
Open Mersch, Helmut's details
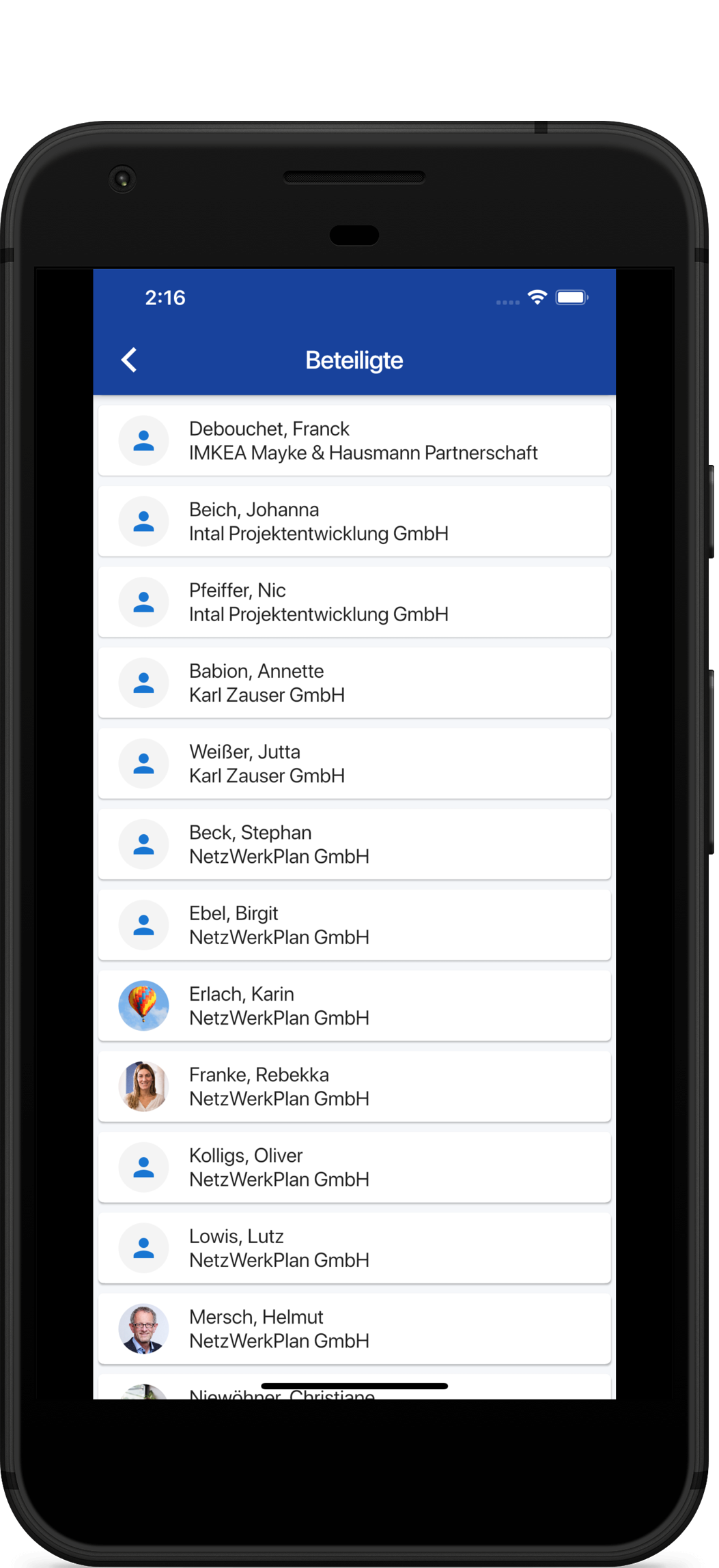pos(354,1329)
